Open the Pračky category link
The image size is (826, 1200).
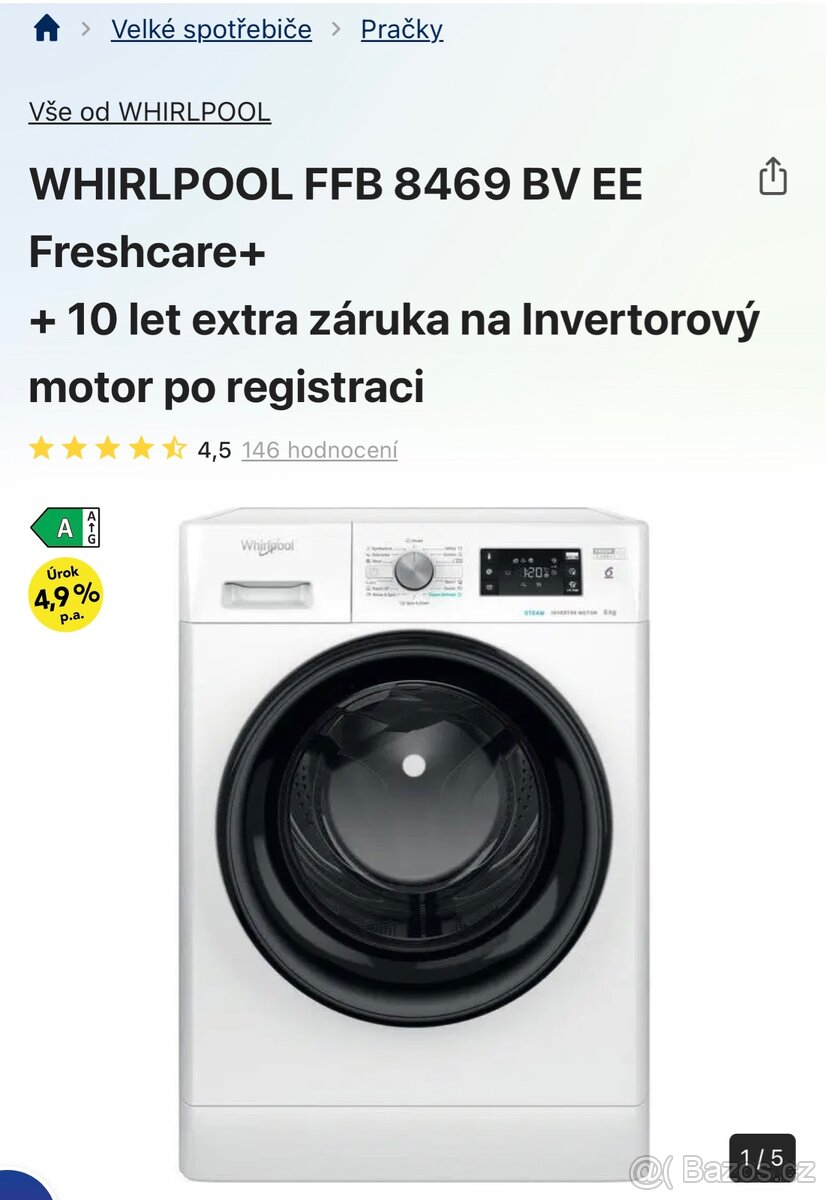[401, 30]
